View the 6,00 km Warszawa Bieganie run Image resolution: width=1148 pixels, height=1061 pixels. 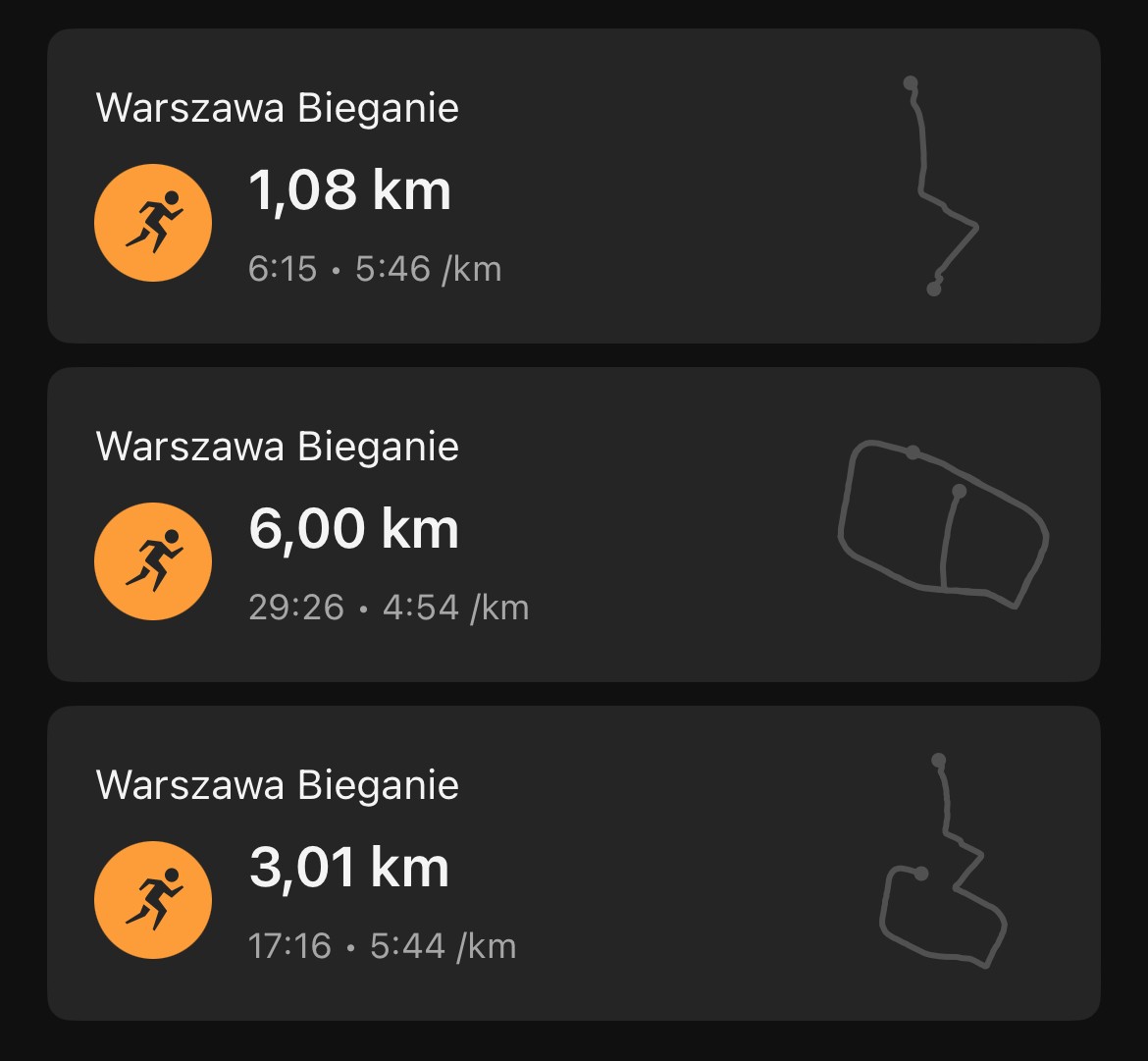tap(573, 525)
